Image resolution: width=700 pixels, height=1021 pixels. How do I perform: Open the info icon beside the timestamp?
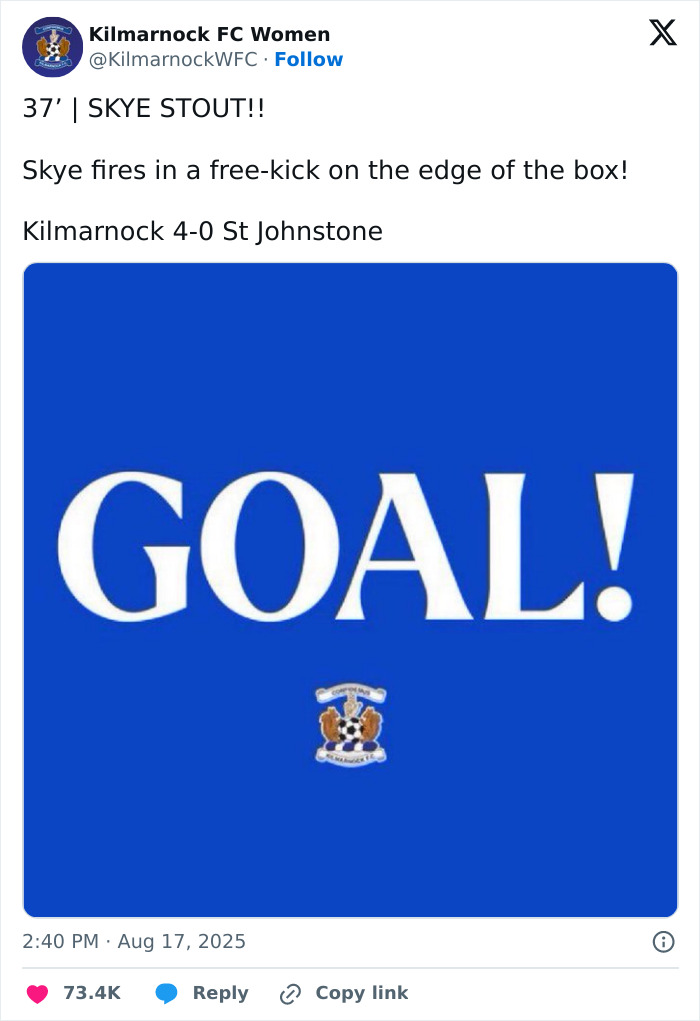662,941
